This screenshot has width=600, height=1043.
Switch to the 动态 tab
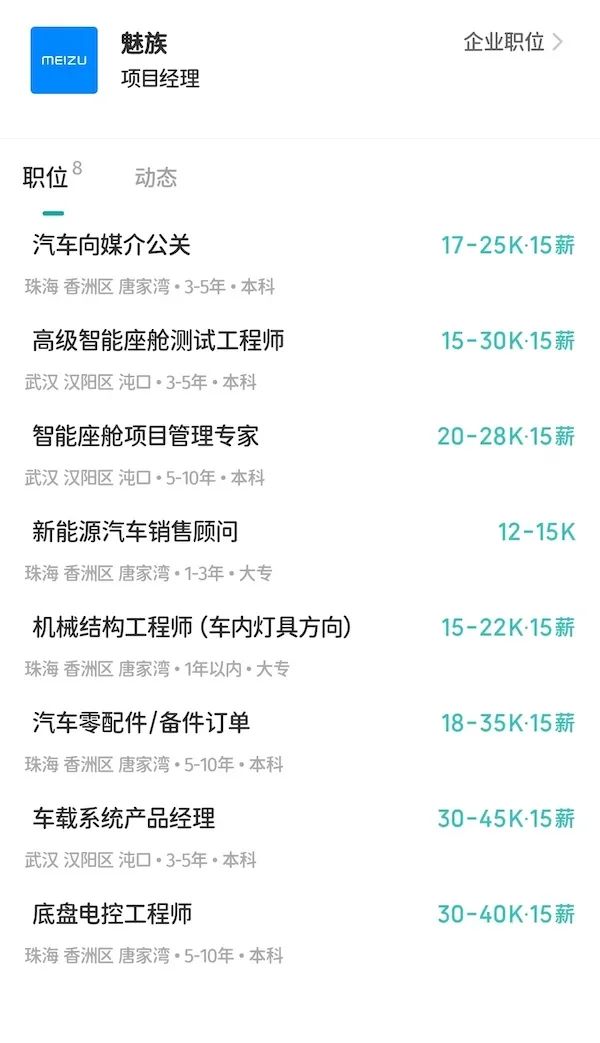coord(156,178)
